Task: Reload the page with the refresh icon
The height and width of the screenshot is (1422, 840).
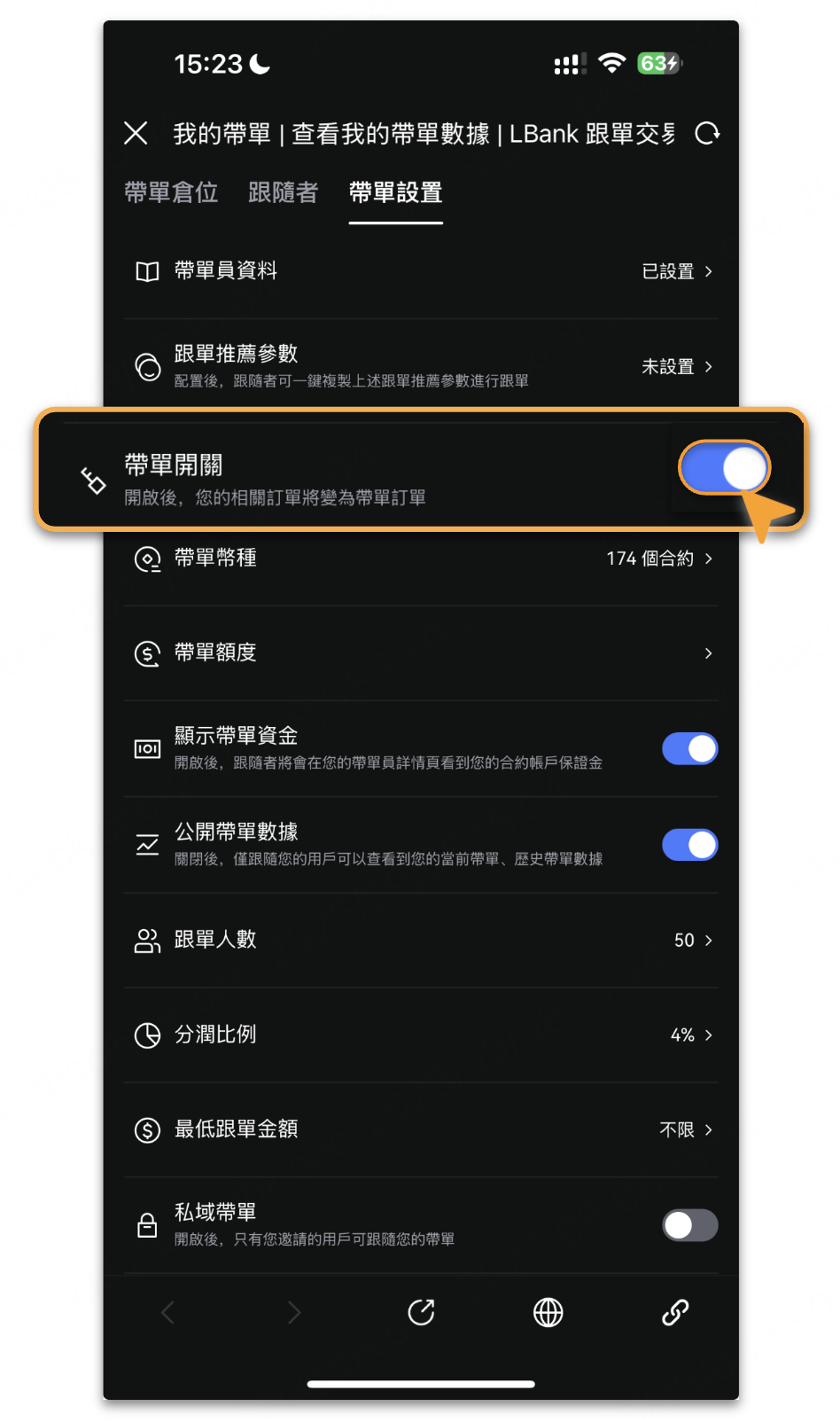Action: (706, 133)
